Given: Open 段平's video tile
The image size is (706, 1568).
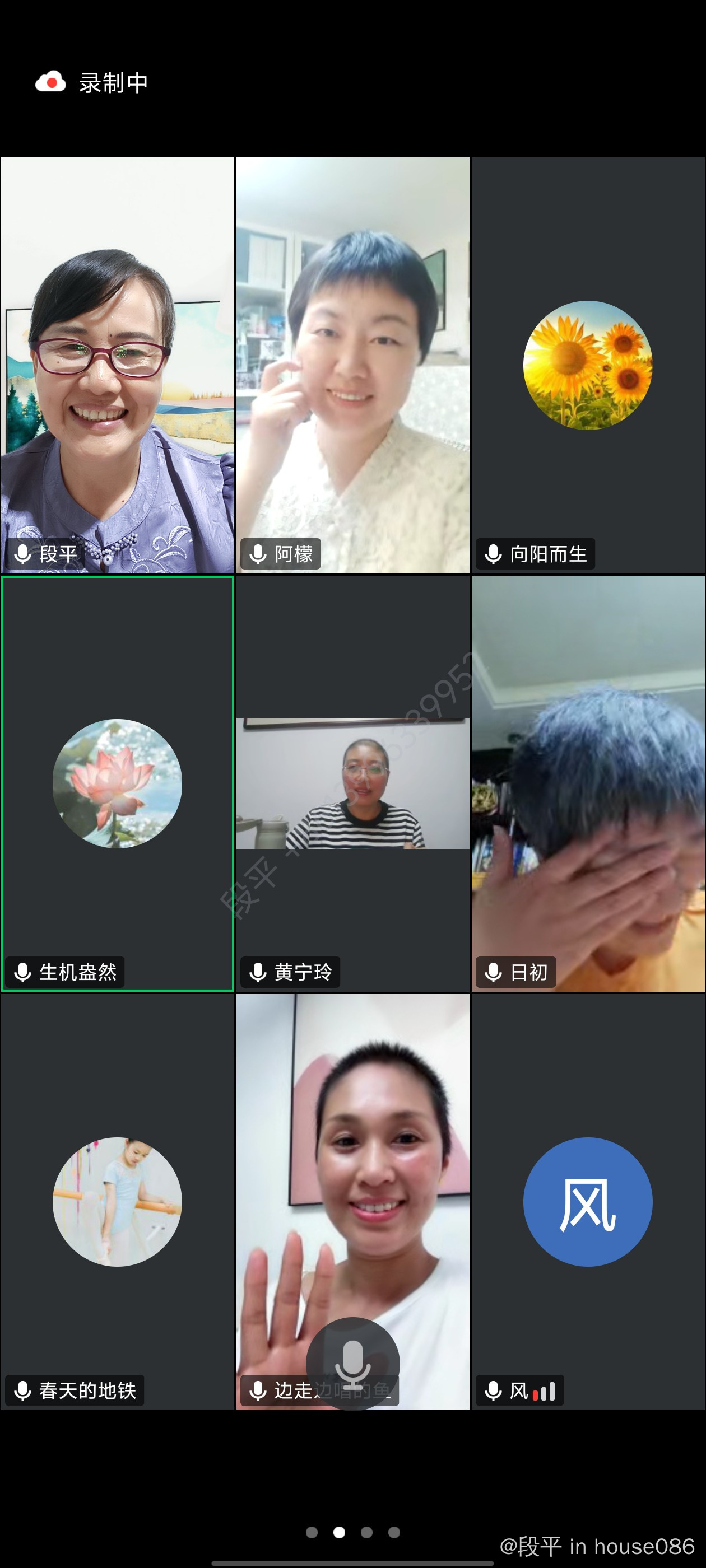Looking at the screenshot, I should pos(118,365).
